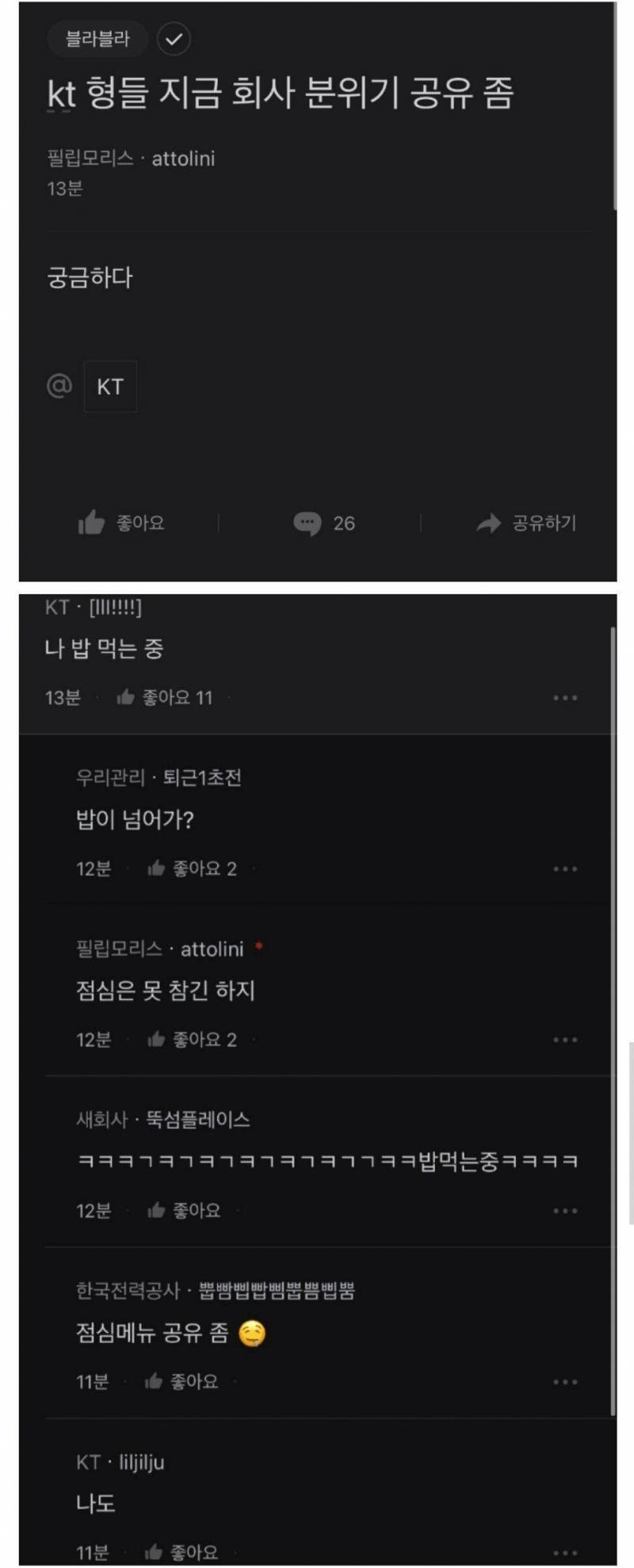Open the overflow menu on 뚝섬플레이스's reply
The image size is (634, 1568).
(565, 1211)
